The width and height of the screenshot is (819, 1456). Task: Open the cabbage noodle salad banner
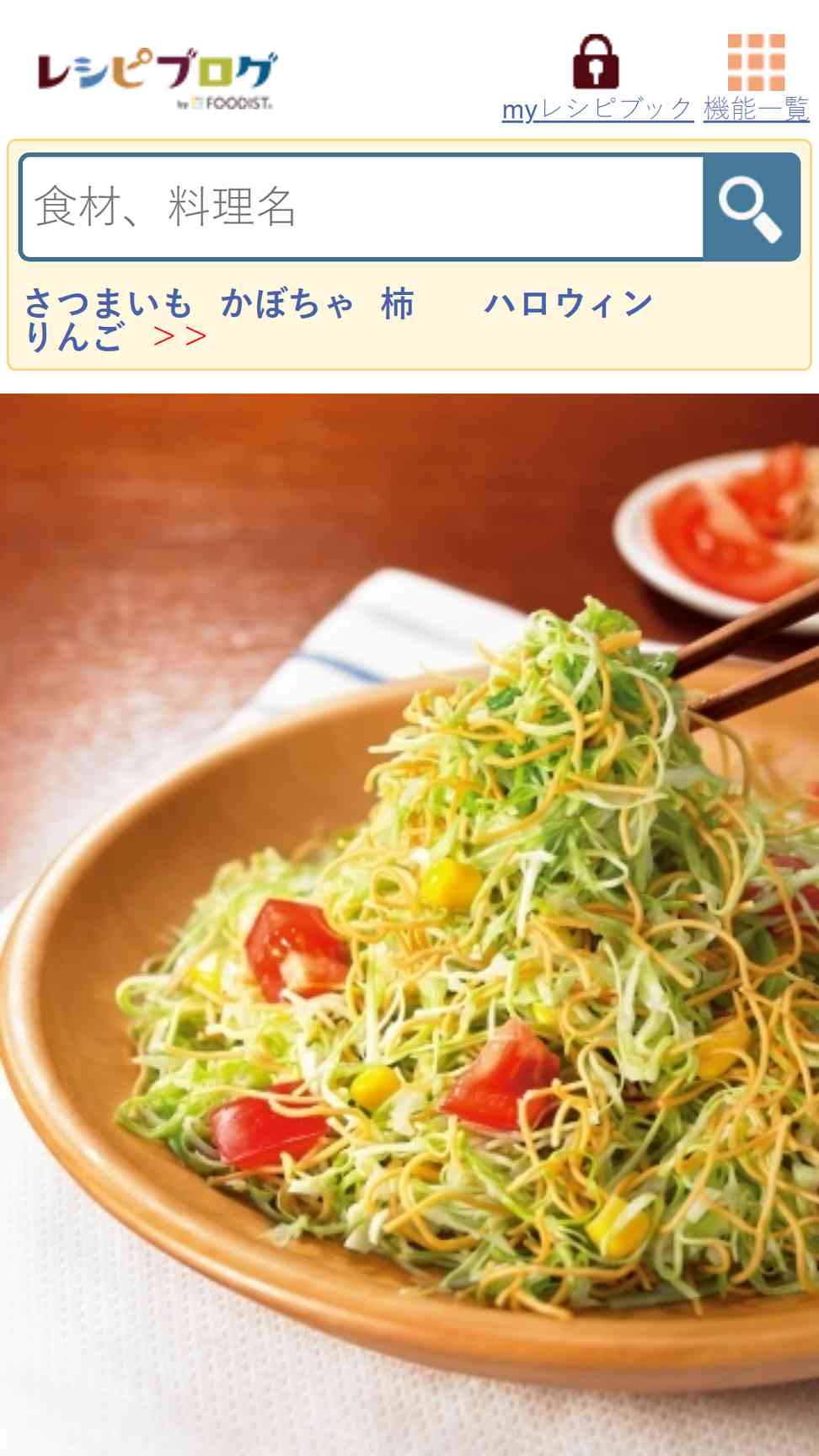coord(409,924)
